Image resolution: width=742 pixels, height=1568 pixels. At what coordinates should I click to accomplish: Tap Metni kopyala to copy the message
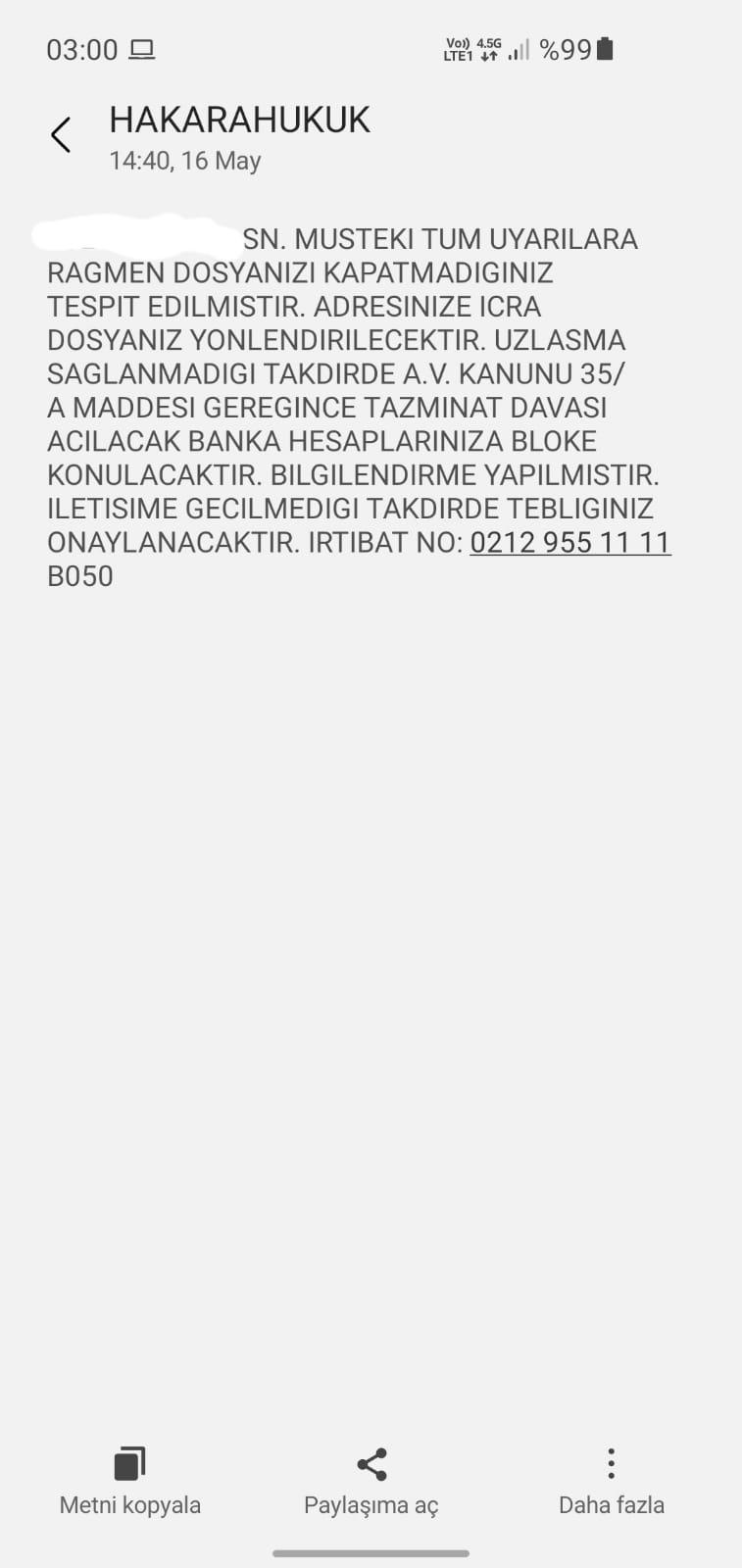(x=128, y=1503)
